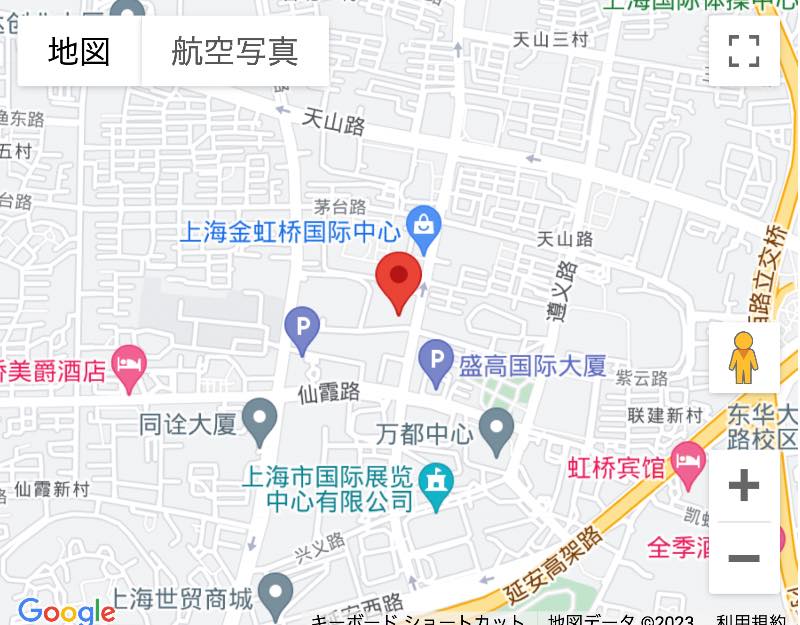Open the 虹桥宾馆 hotel marker
This screenshot has width=800, height=625.
click(688, 466)
